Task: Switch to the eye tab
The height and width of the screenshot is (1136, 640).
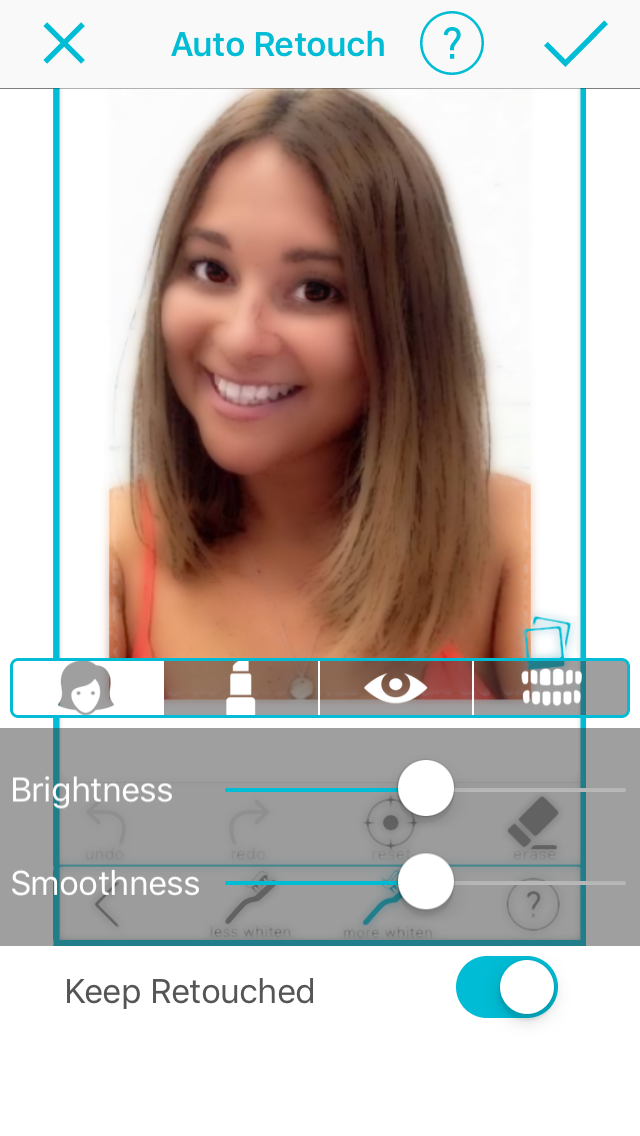Action: click(396, 688)
